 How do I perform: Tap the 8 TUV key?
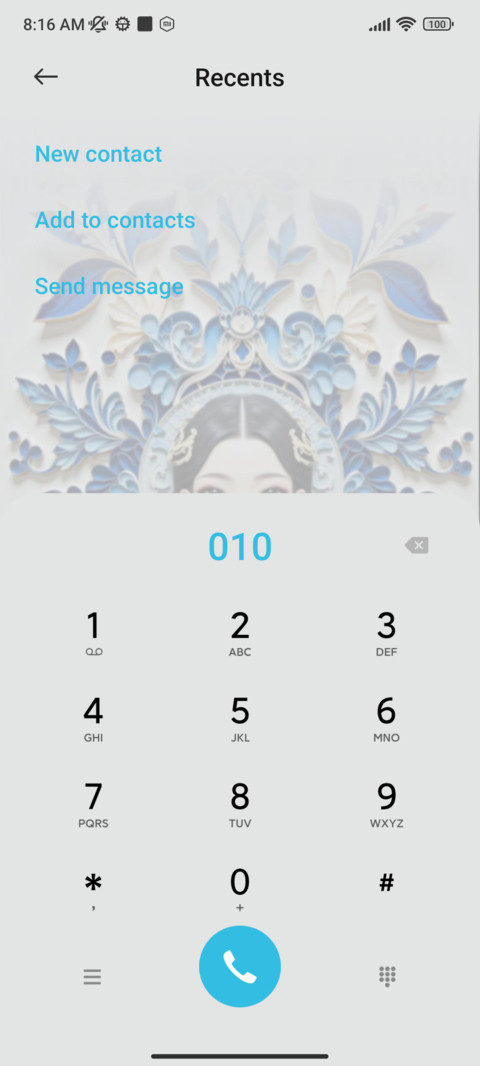click(x=240, y=805)
